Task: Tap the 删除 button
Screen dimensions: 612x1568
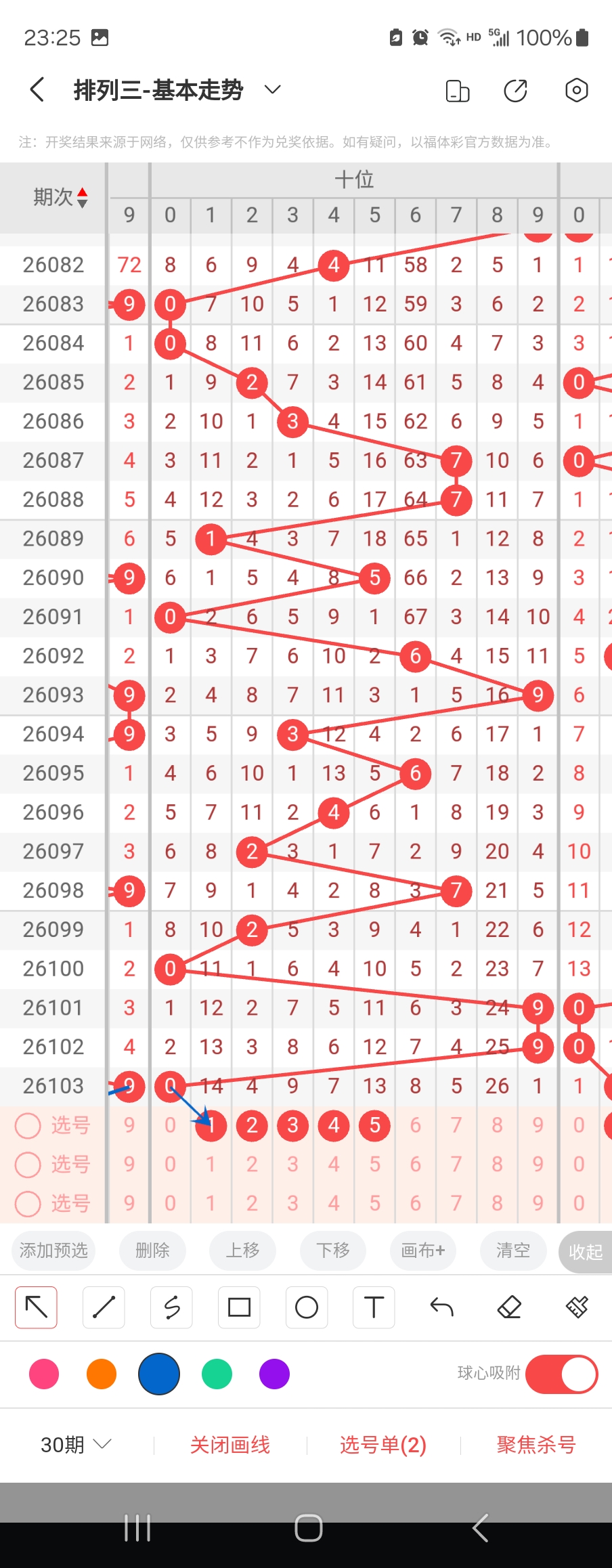Action: [x=152, y=1250]
